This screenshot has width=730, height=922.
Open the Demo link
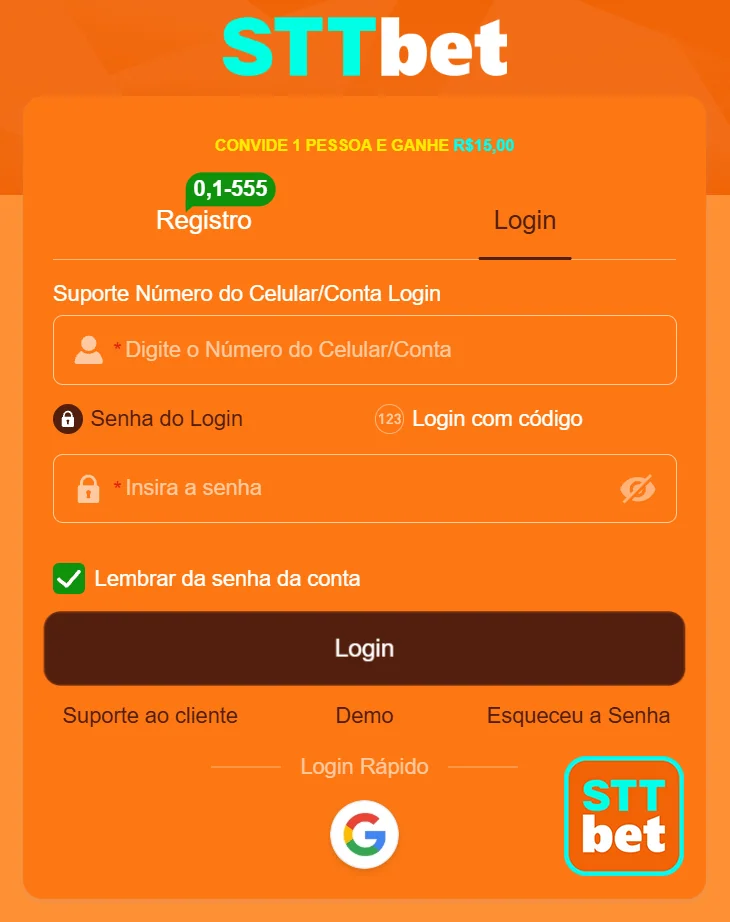[364, 716]
